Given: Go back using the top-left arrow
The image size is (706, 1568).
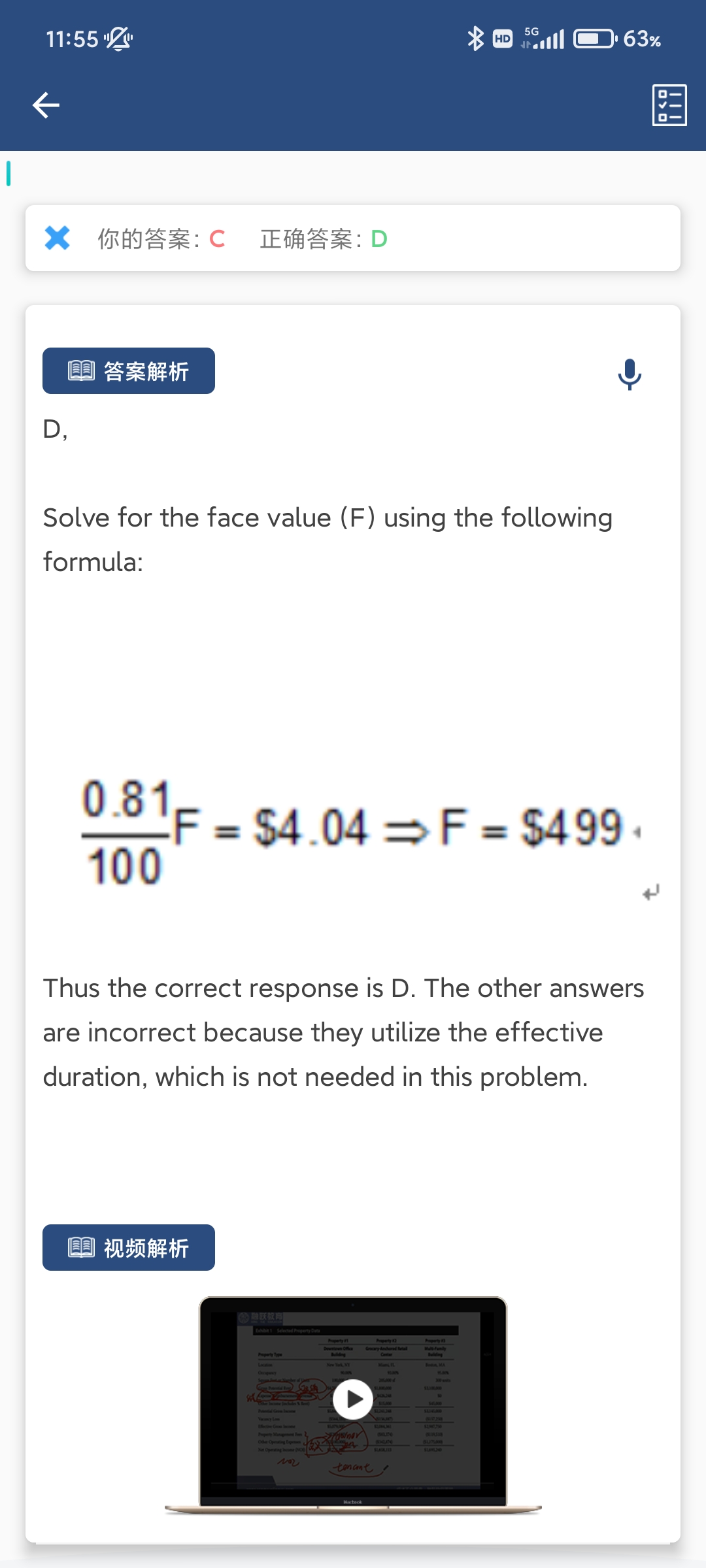Looking at the screenshot, I should 46,105.
